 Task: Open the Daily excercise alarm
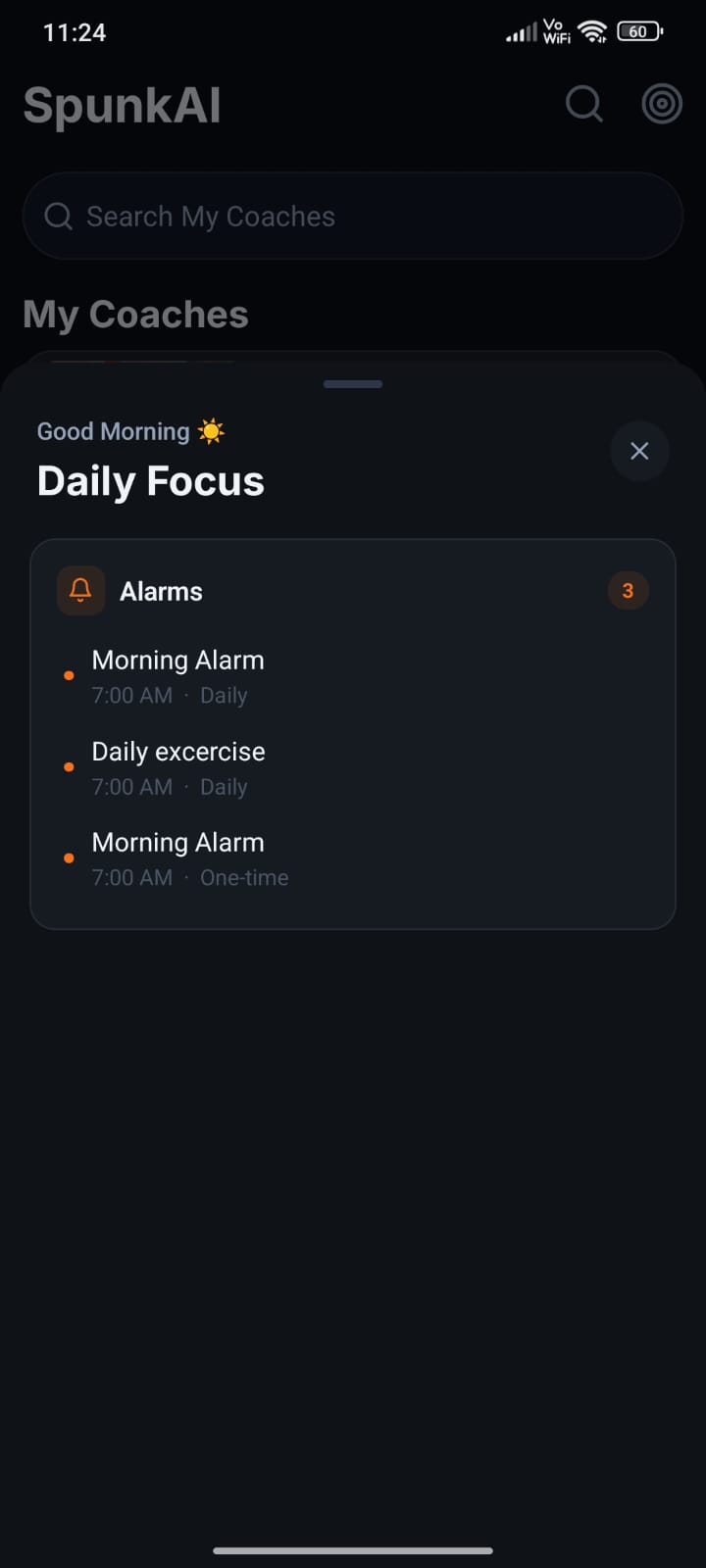(x=353, y=768)
